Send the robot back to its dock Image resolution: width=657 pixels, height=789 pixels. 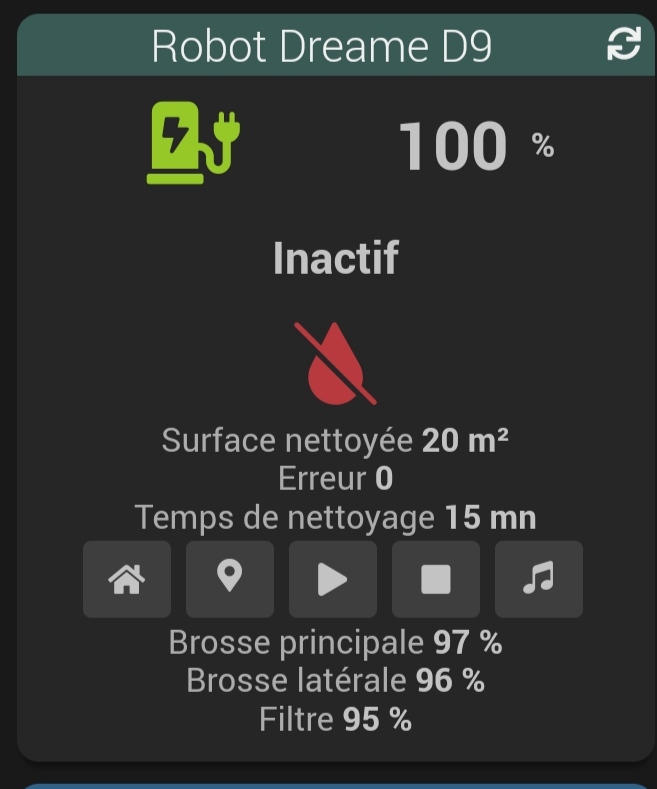126,579
